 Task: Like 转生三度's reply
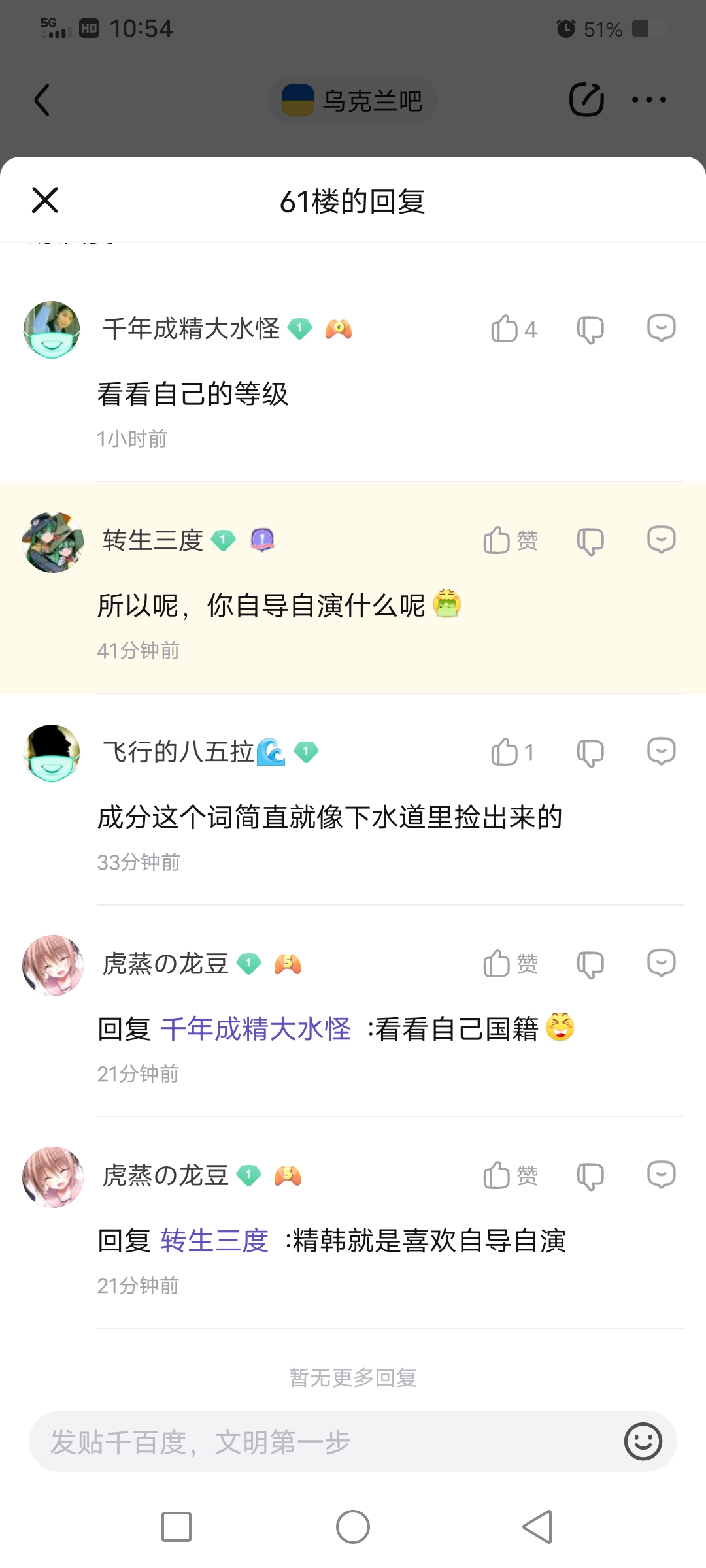pos(511,540)
